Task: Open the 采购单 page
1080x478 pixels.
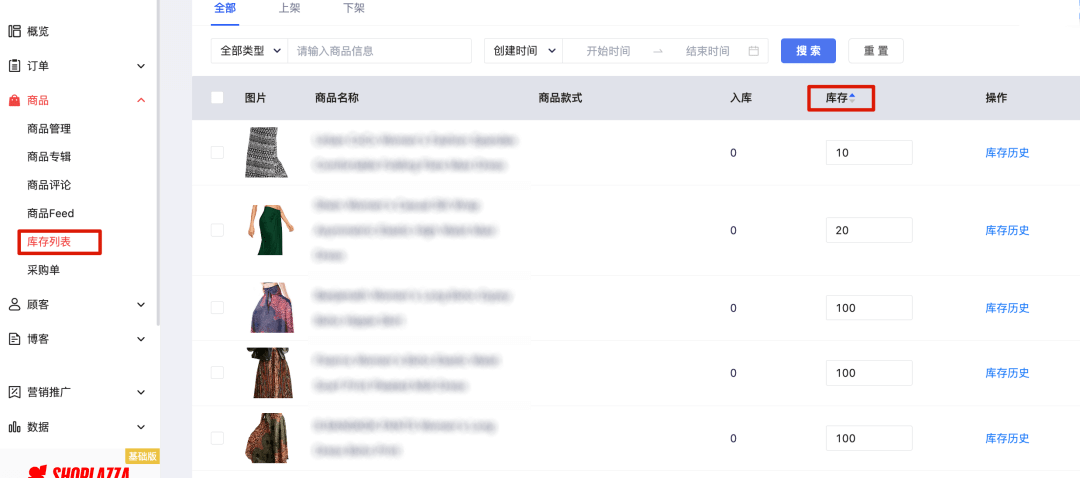Action: click(43, 270)
